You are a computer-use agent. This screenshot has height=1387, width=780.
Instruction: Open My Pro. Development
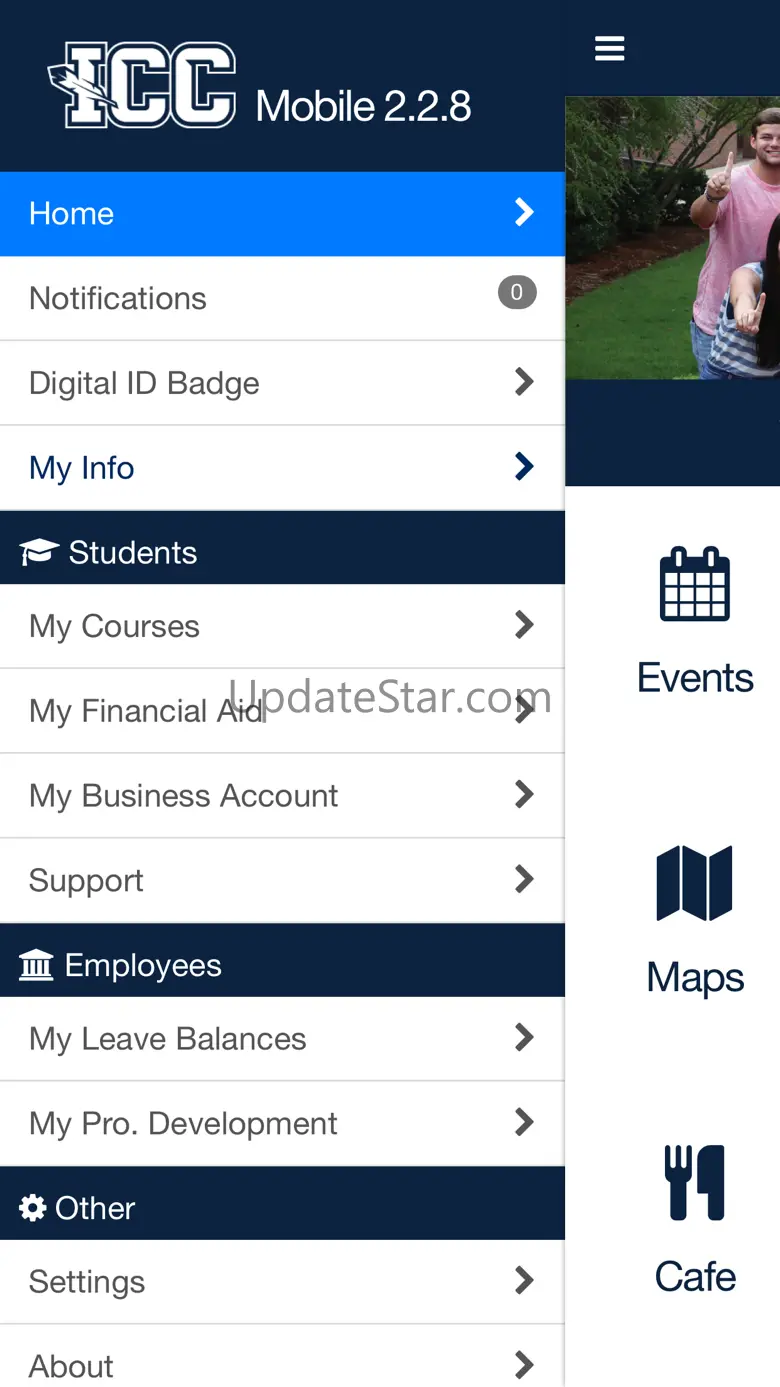click(282, 1123)
